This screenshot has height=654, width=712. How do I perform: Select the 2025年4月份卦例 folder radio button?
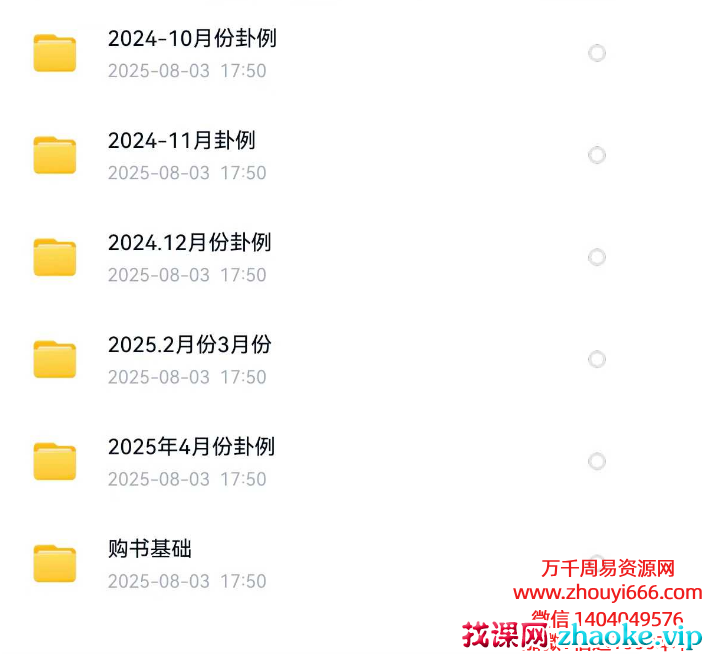[x=597, y=461]
